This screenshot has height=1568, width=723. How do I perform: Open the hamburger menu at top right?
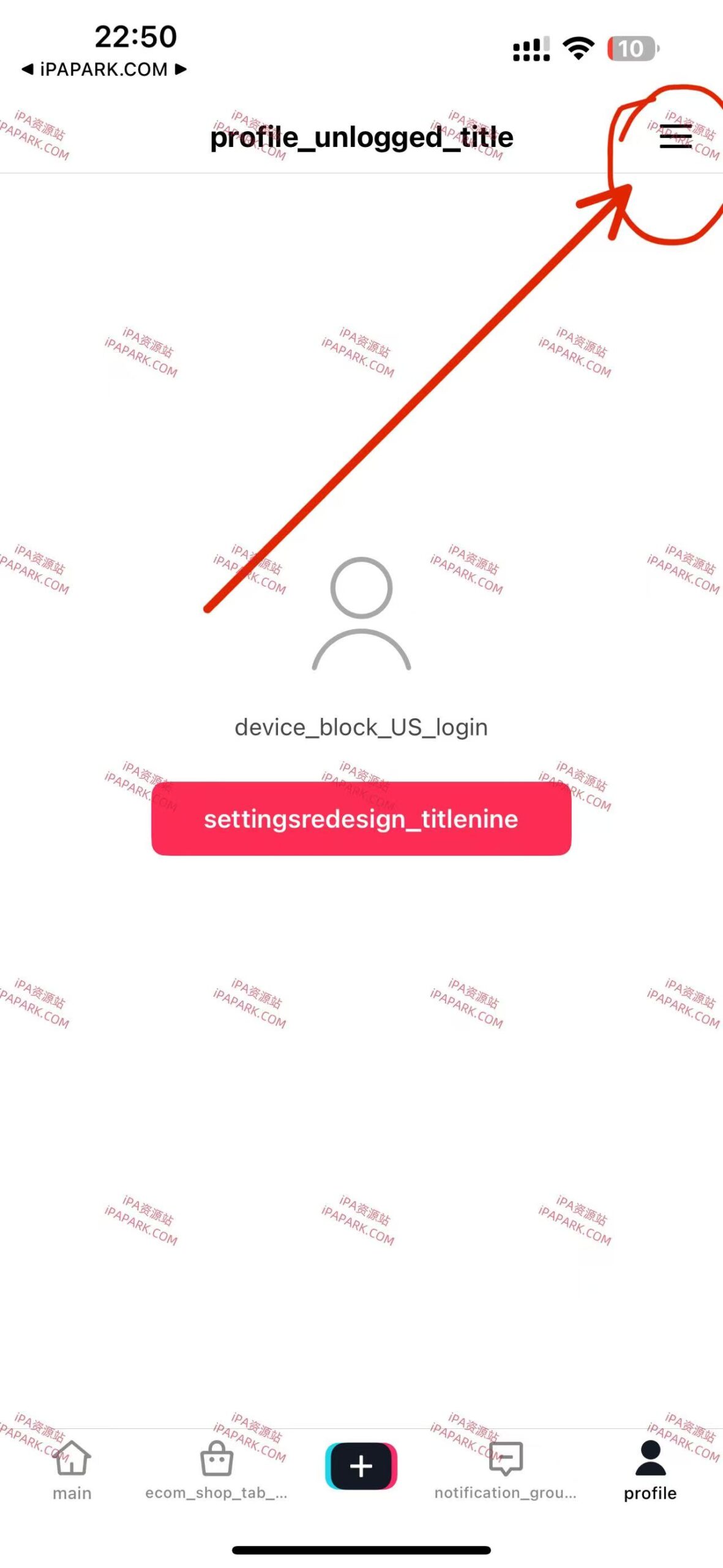pyautogui.click(x=675, y=138)
